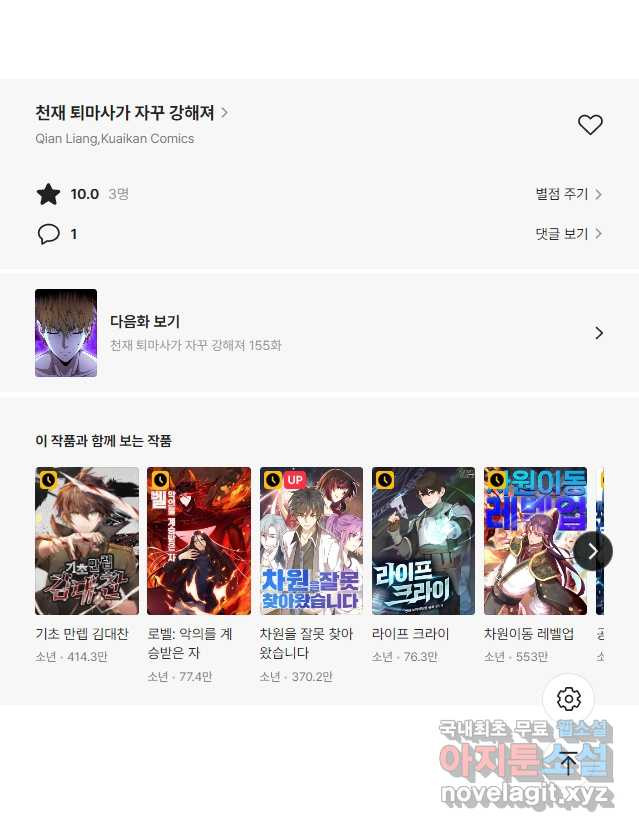Jump back to top with the up arrow

pyautogui.click(x=568, y=765)
